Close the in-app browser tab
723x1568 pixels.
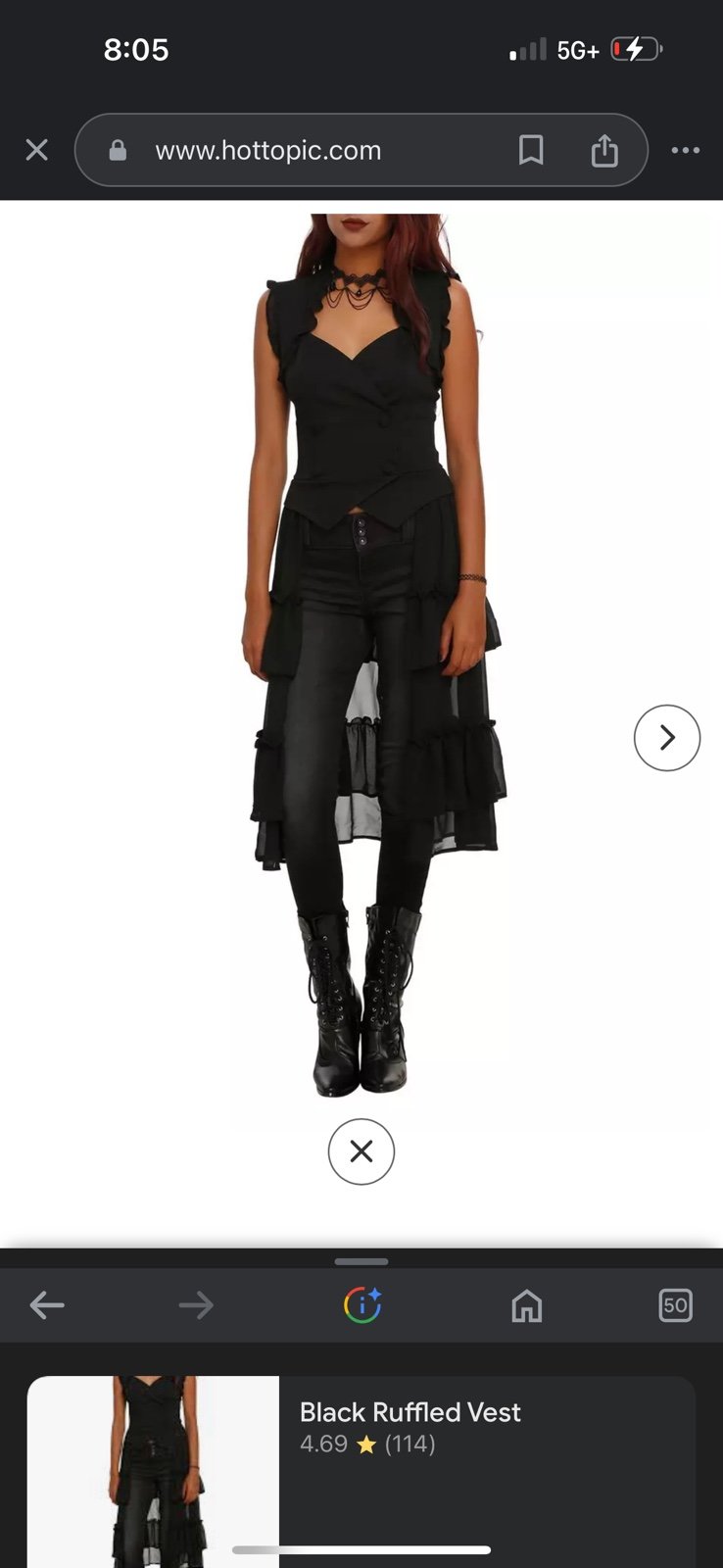tap(36, 150)
